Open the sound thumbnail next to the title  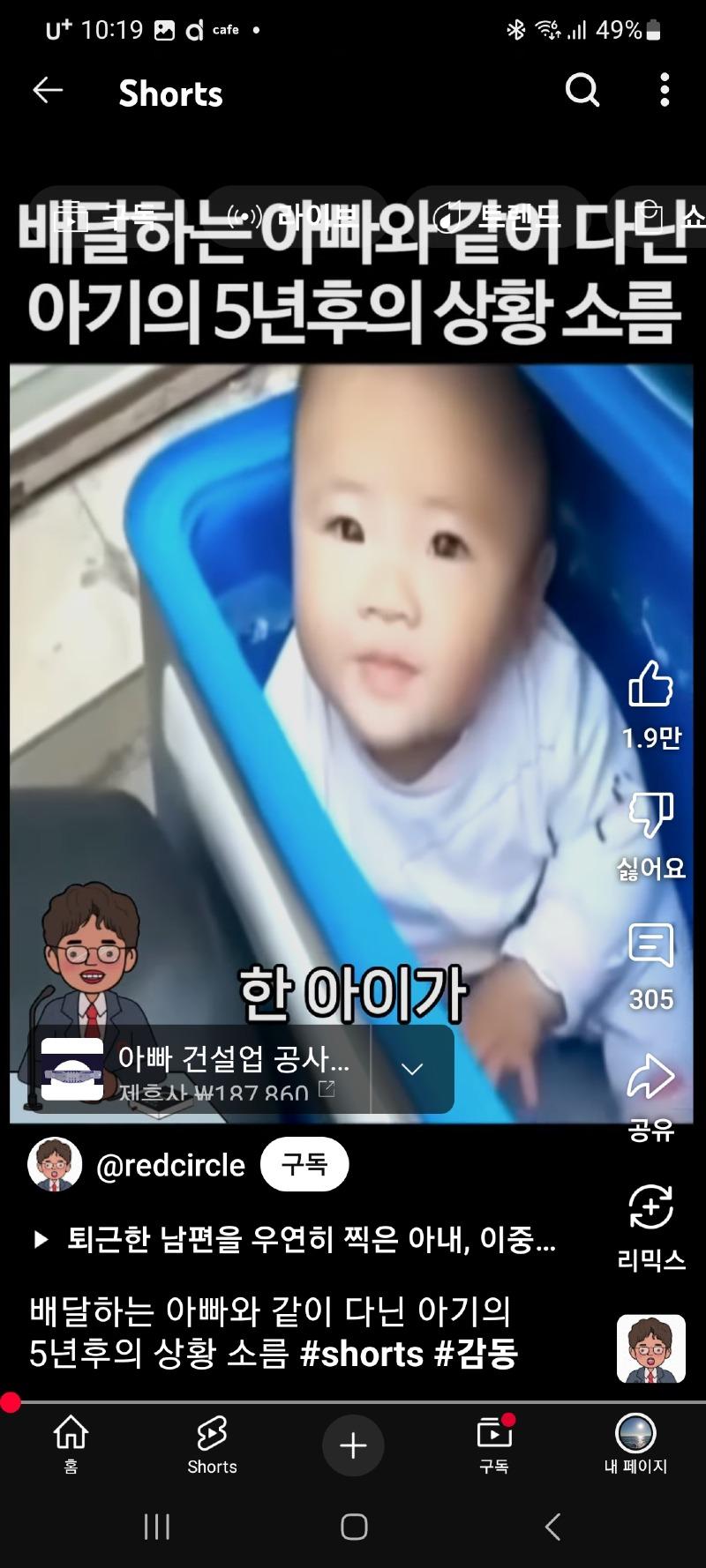(650, 1348)
